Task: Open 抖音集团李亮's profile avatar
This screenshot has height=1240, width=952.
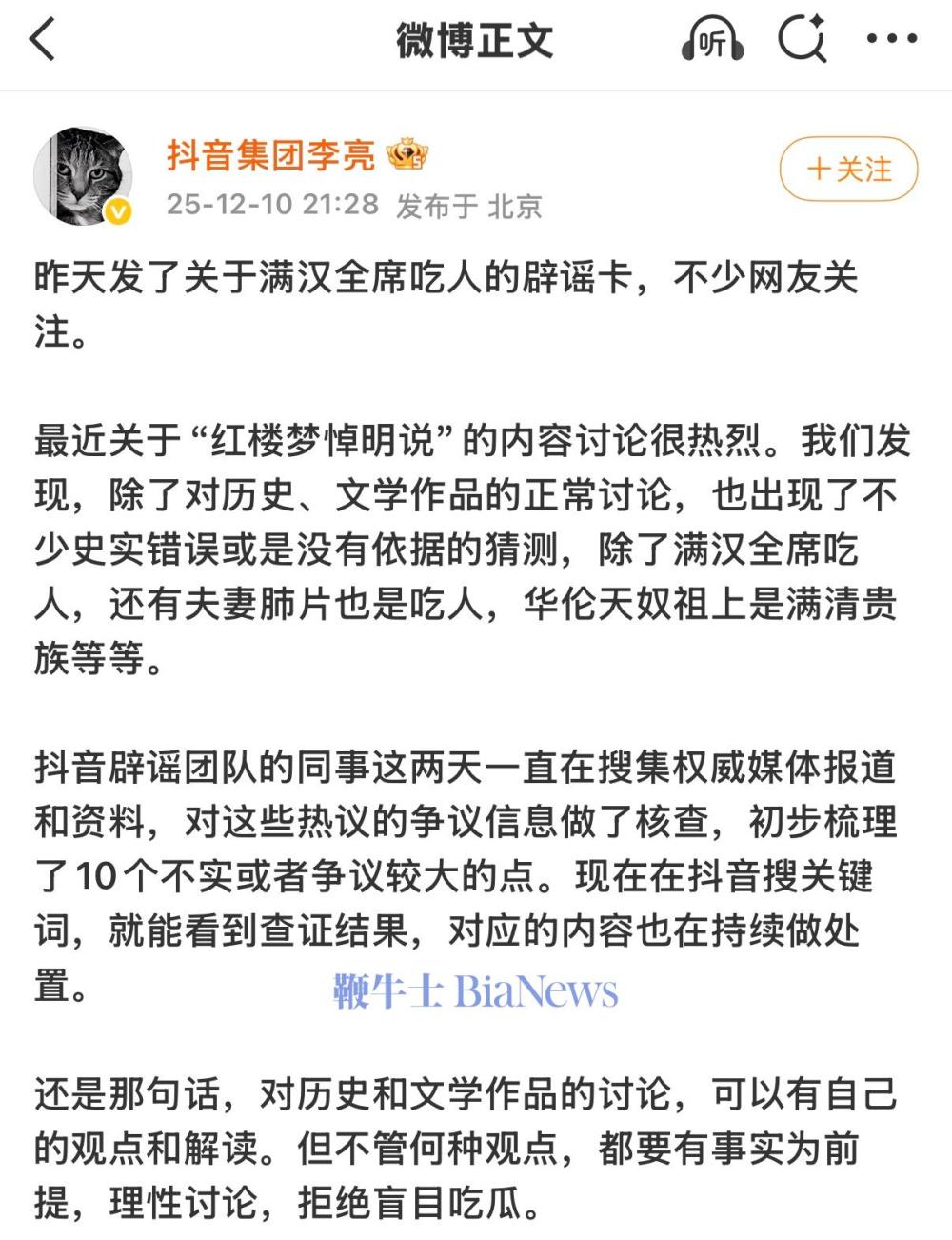Action: pyautogui.click(x=82, y=175)
